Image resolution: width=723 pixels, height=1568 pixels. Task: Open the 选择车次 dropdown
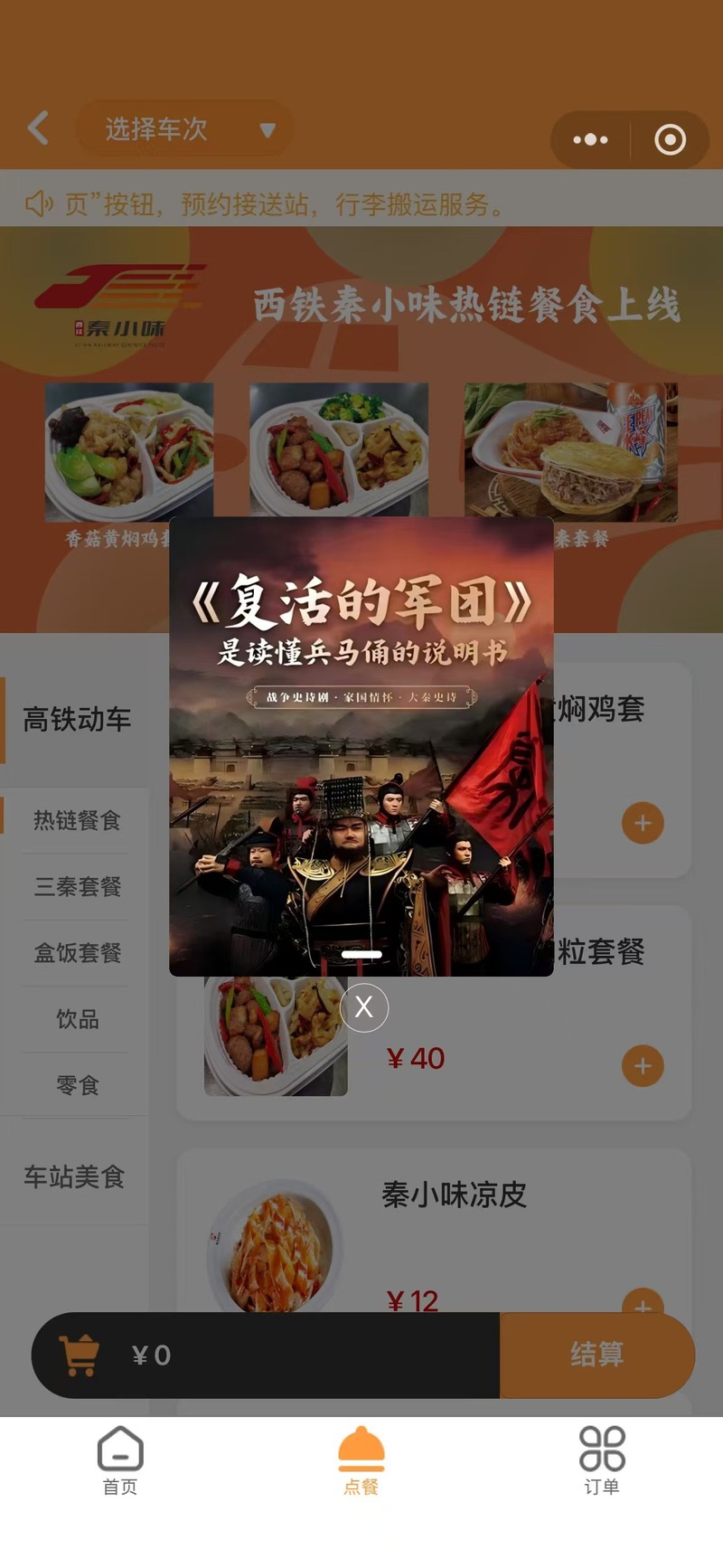(185, 129)
